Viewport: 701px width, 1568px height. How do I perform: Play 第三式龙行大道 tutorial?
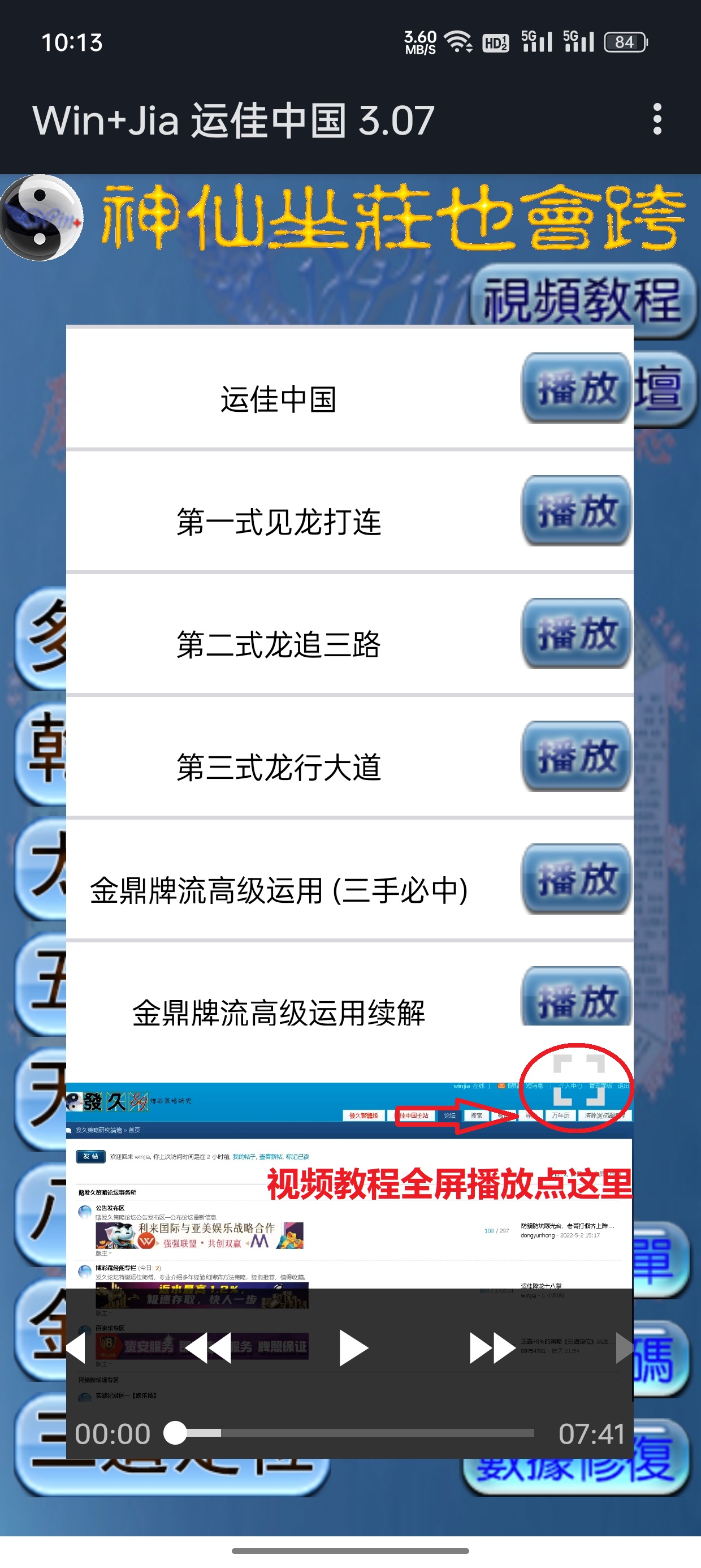(x=575, y=756)
